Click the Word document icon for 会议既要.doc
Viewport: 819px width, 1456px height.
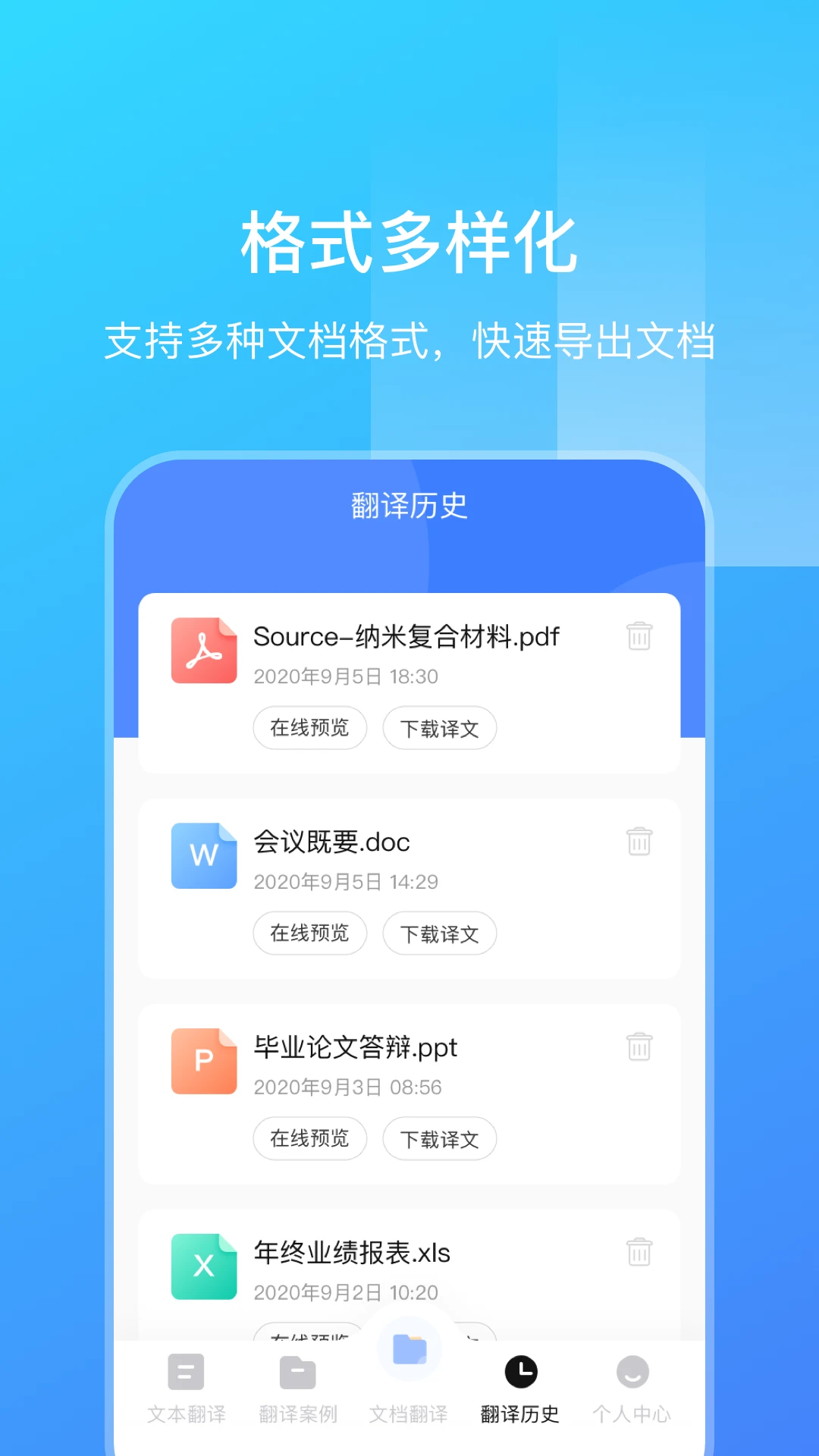pos(202,855)
